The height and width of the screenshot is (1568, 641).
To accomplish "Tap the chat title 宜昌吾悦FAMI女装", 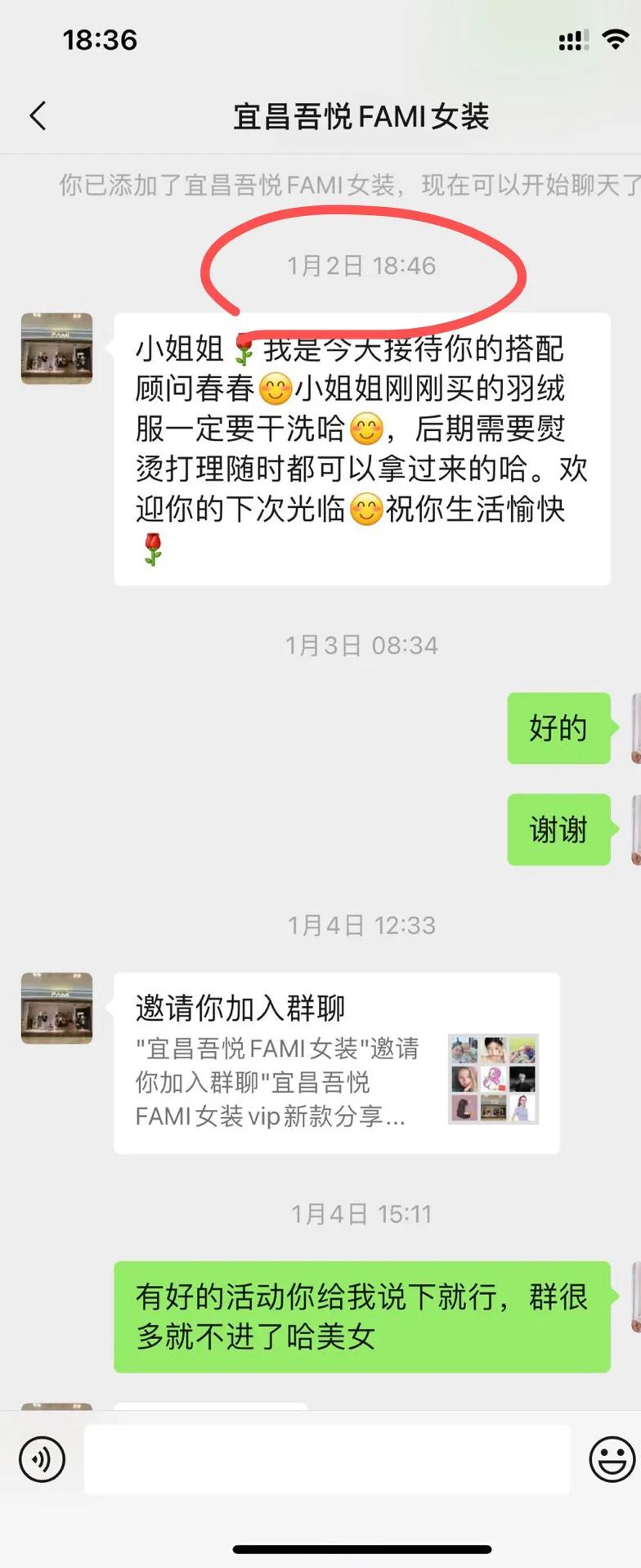I will click(361, 116).
